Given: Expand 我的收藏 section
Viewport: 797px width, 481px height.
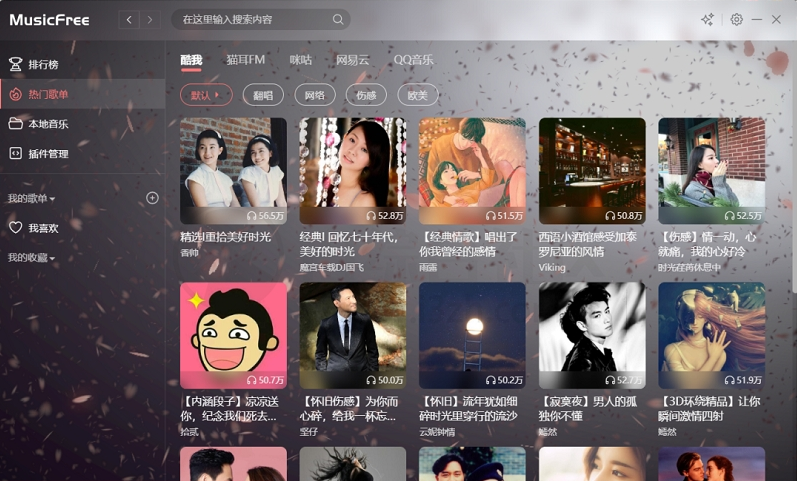Looking at the screenshot, I should (x=31, y=258).
